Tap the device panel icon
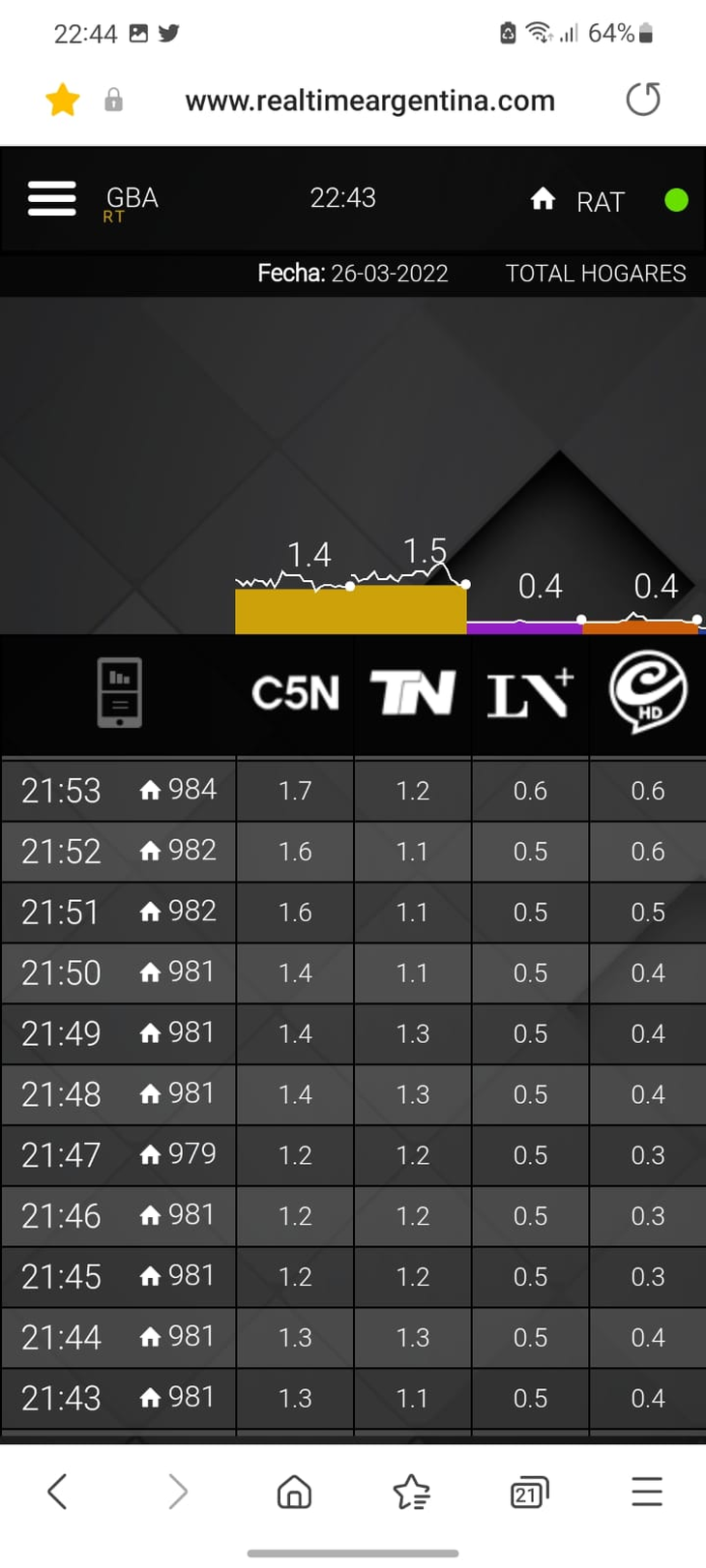706x1568 pixels. (x=120, y=692)
